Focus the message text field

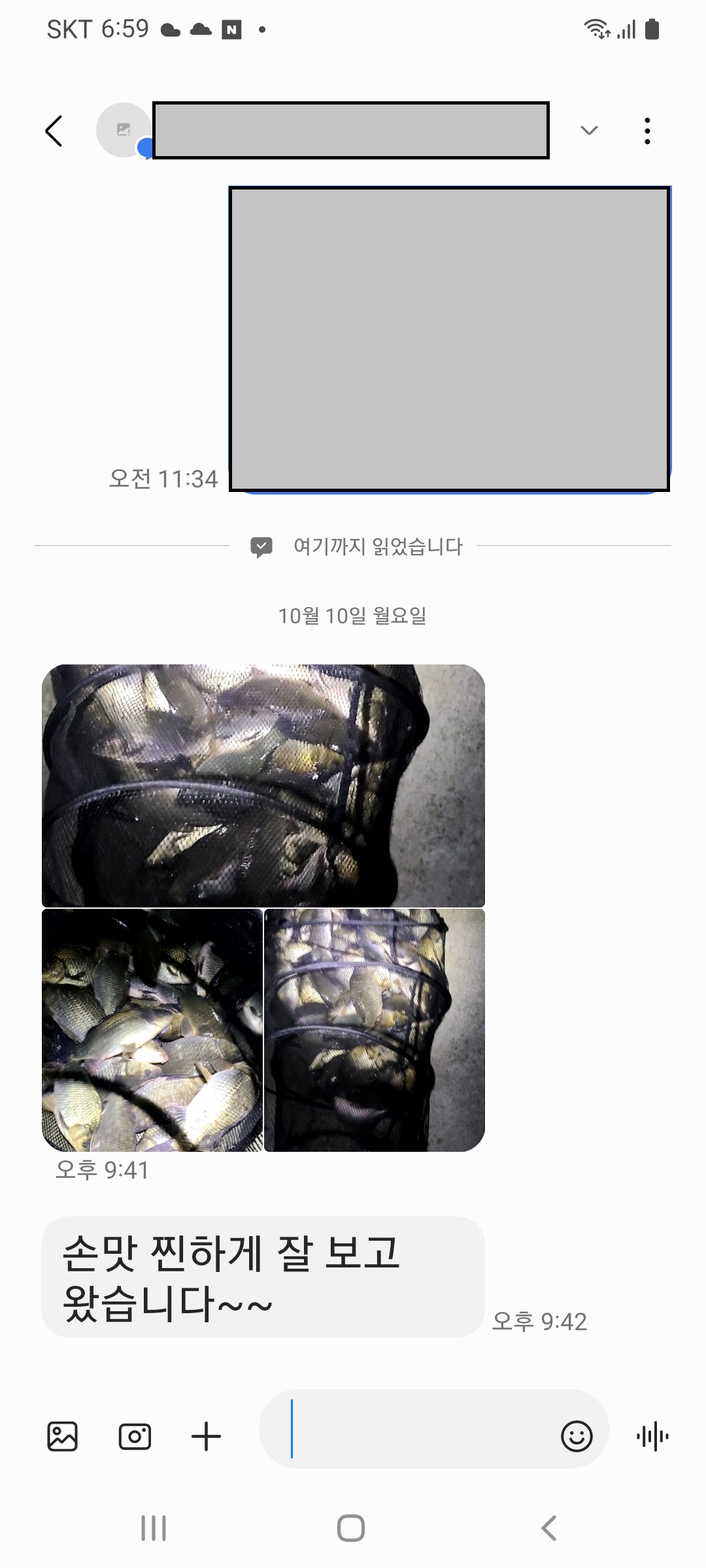click(x=418, y=1429)
